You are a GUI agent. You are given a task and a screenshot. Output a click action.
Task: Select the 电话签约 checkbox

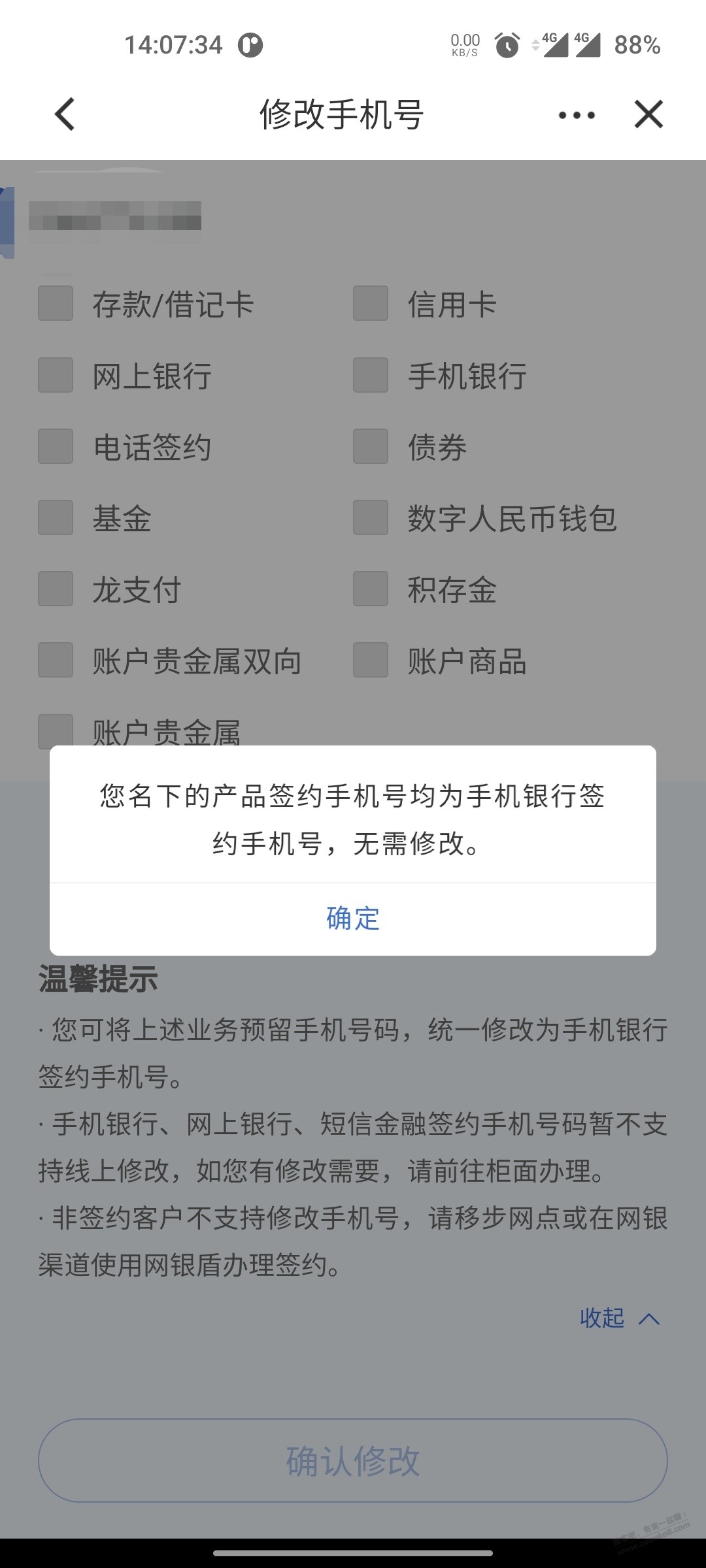56,447
